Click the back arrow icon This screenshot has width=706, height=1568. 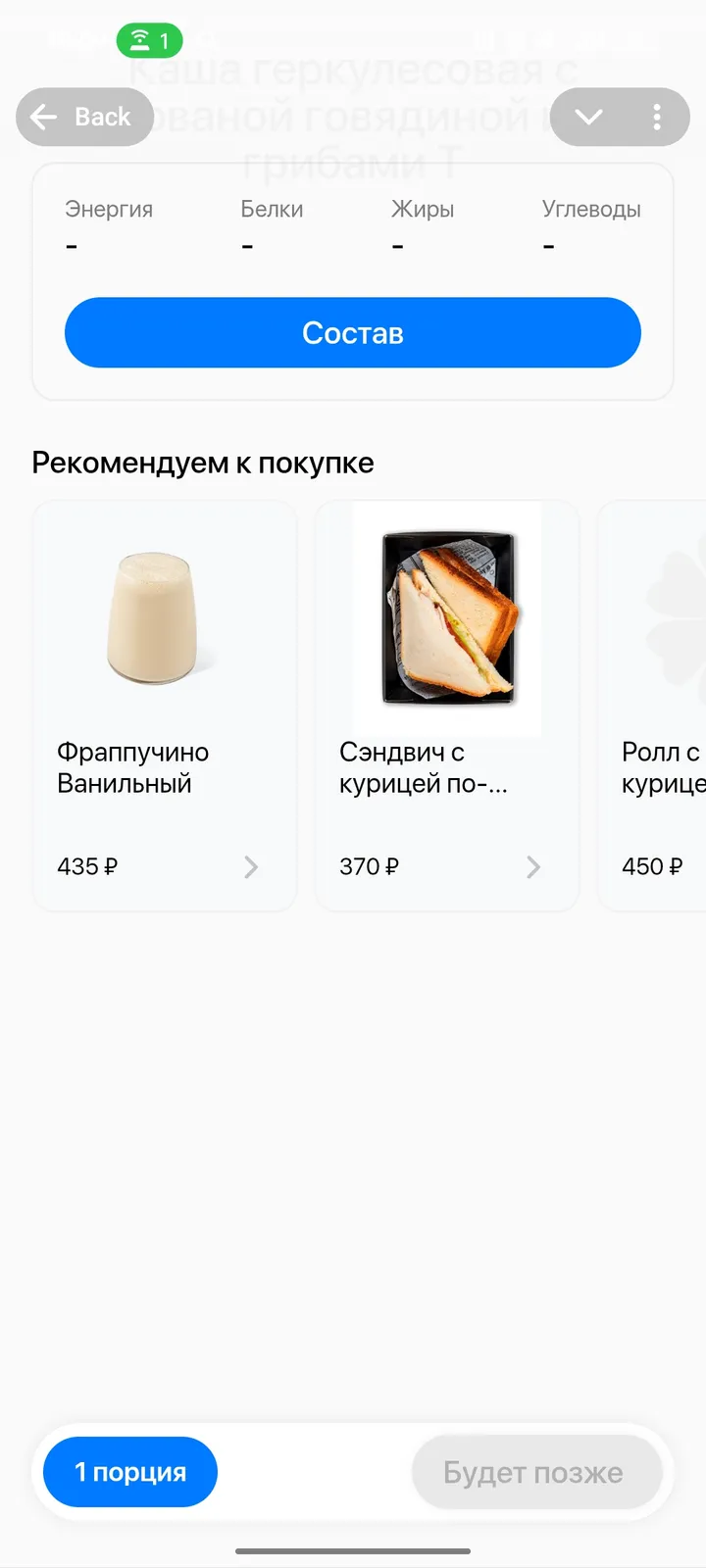point(43,117)
